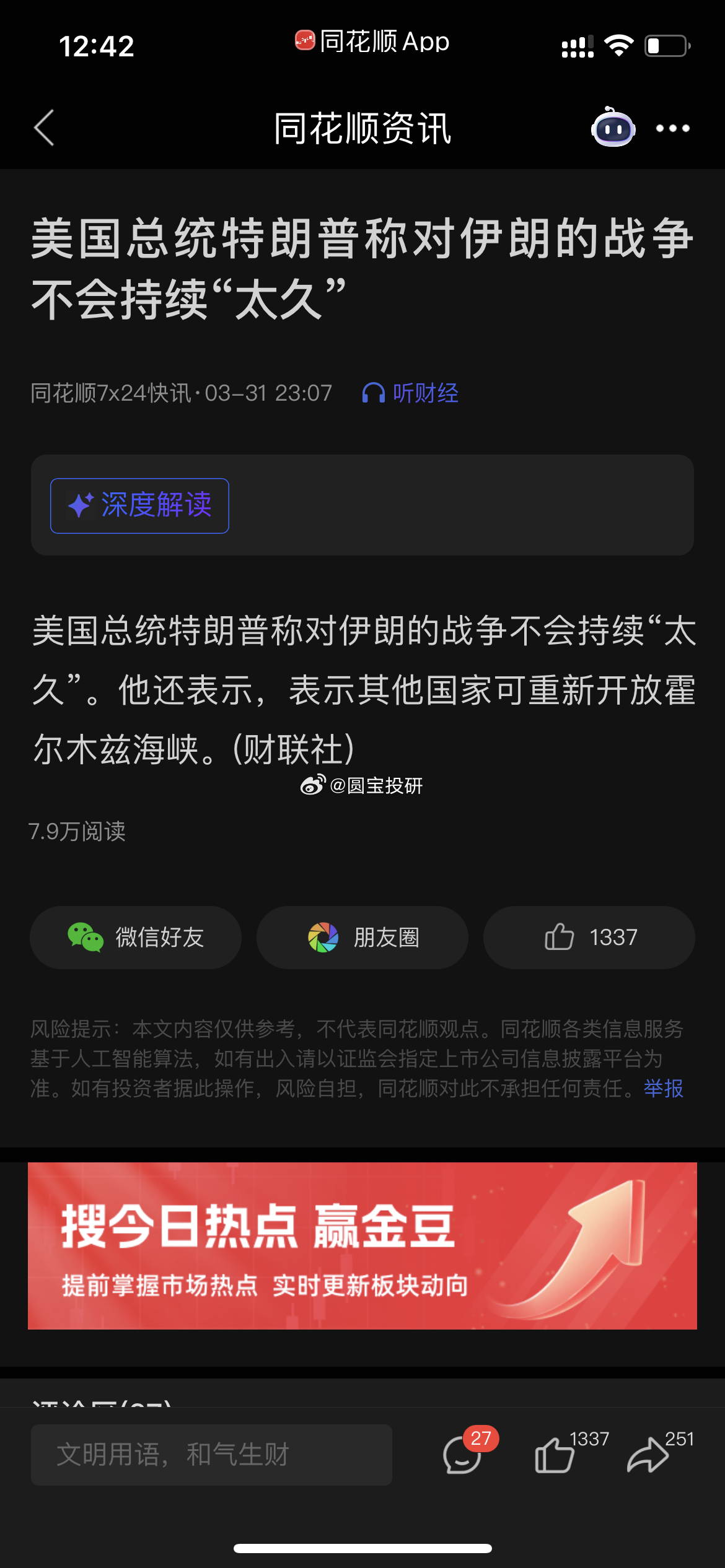Open 同花顺 App from the status banner
Image resolution: width=725 pixels, height=1568 pixels.
(373, 41)
